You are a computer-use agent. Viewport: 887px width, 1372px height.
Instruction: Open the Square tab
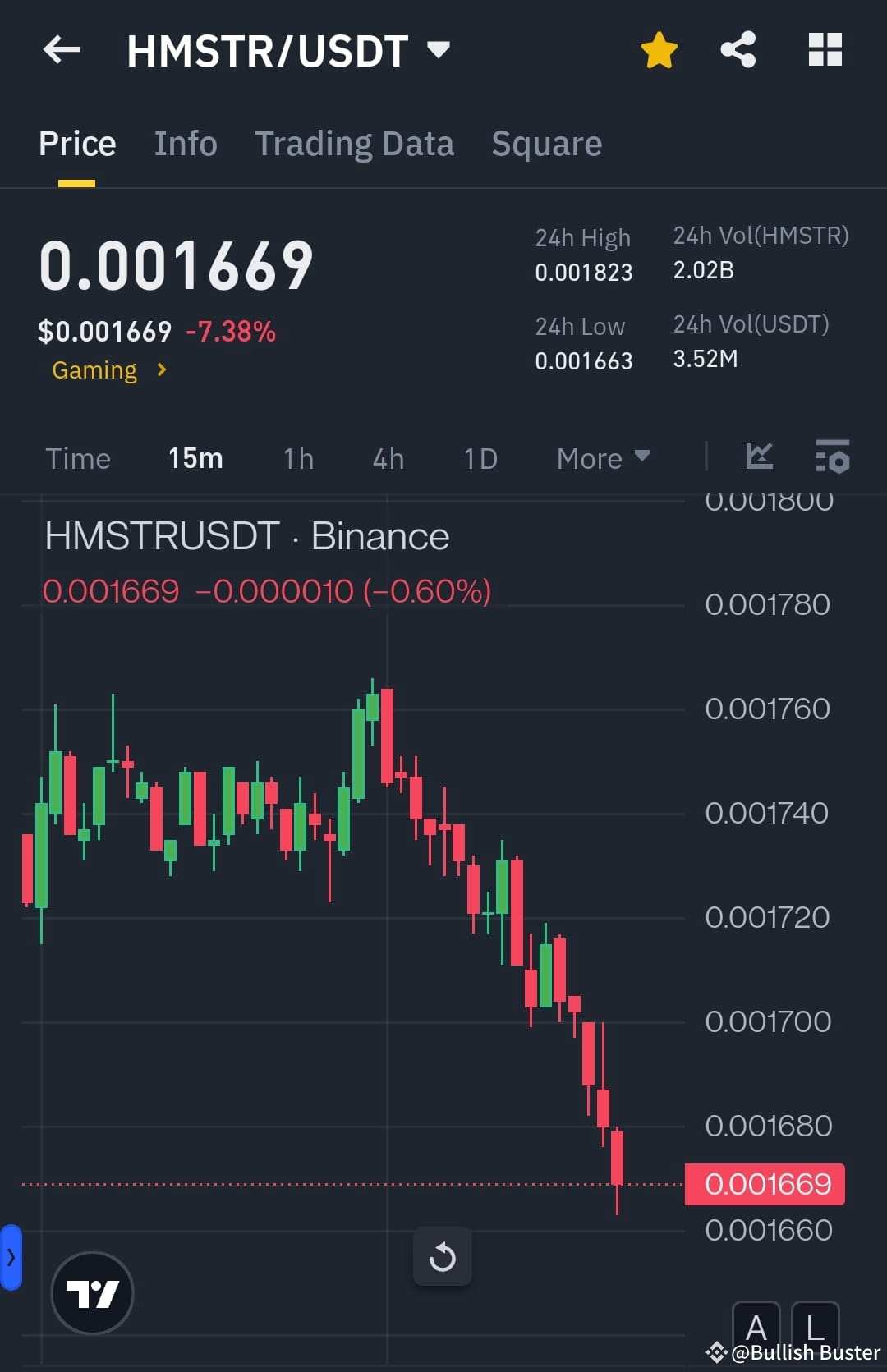[546, 143]
